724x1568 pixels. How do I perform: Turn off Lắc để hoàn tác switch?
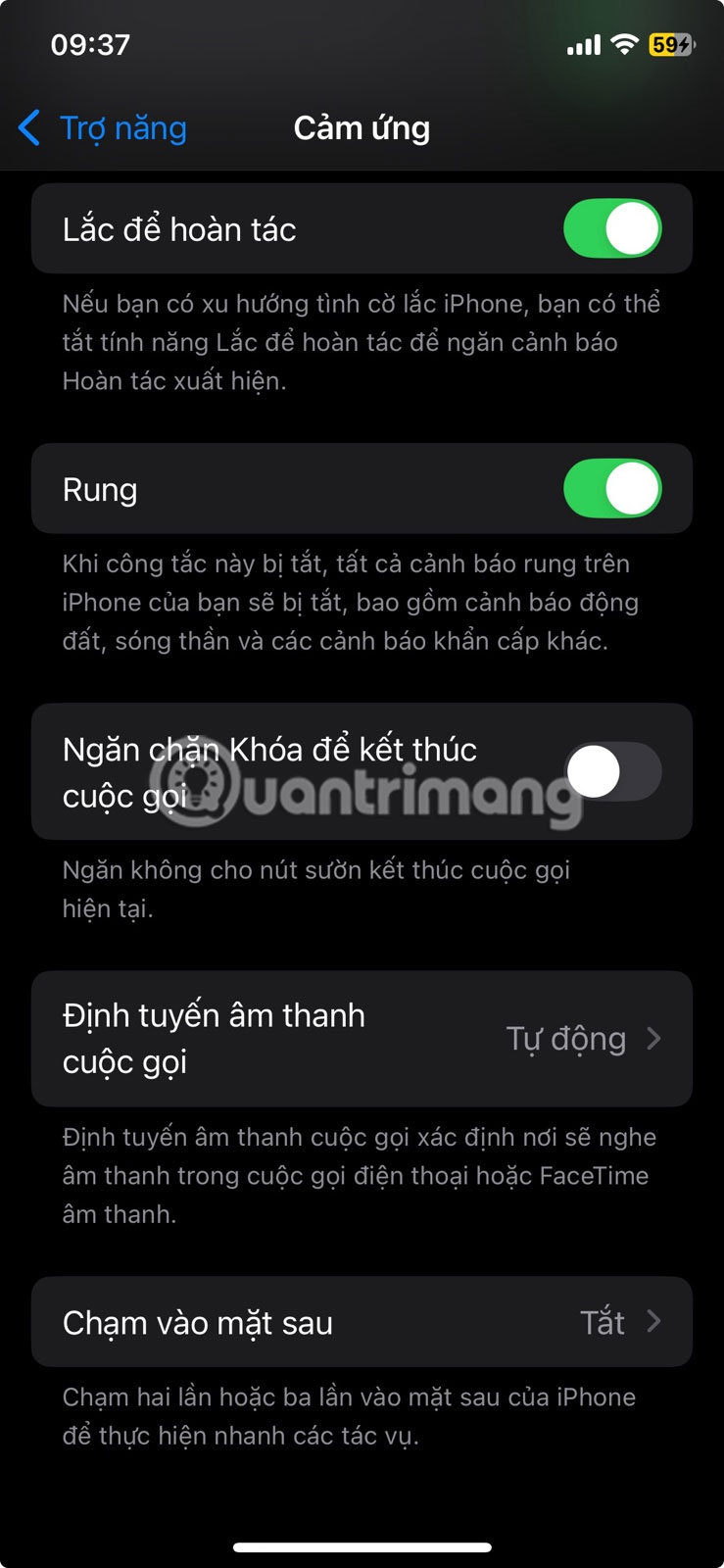(x=612, y=229)
